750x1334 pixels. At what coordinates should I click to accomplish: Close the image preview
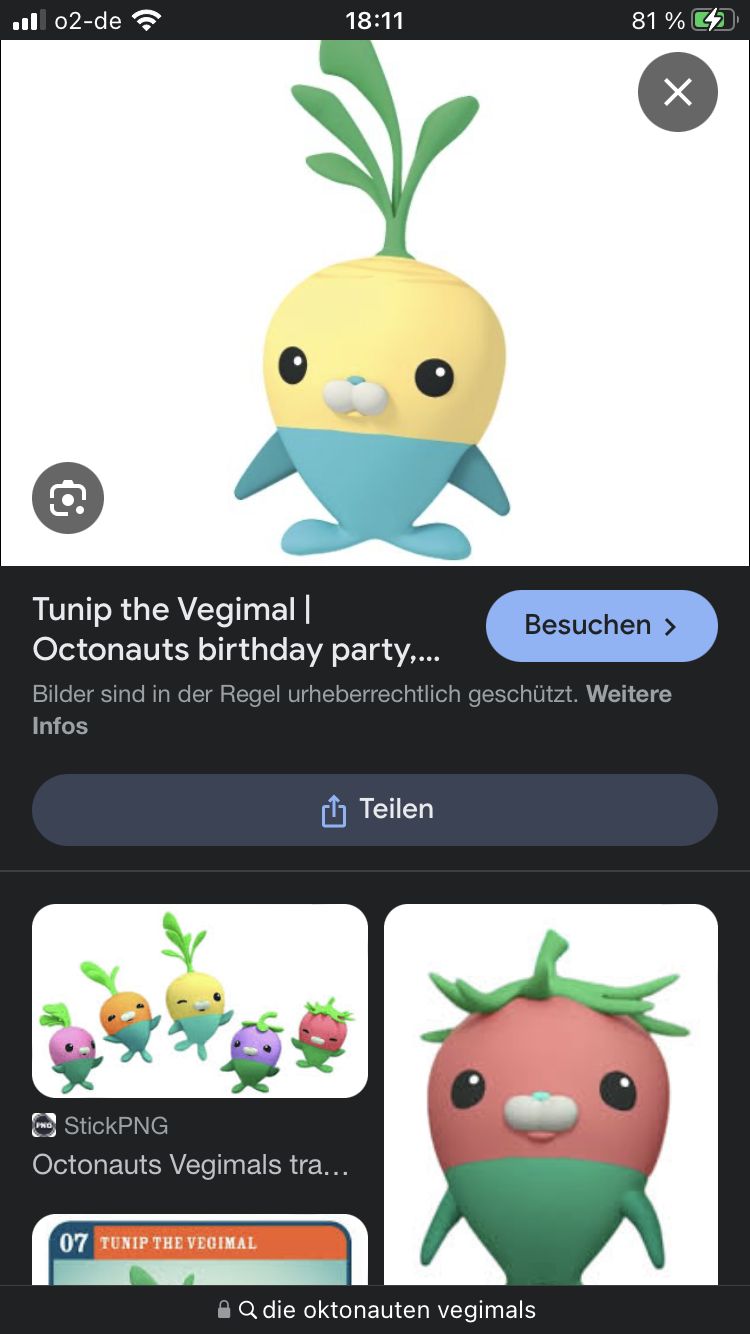[x=677, y=93]
